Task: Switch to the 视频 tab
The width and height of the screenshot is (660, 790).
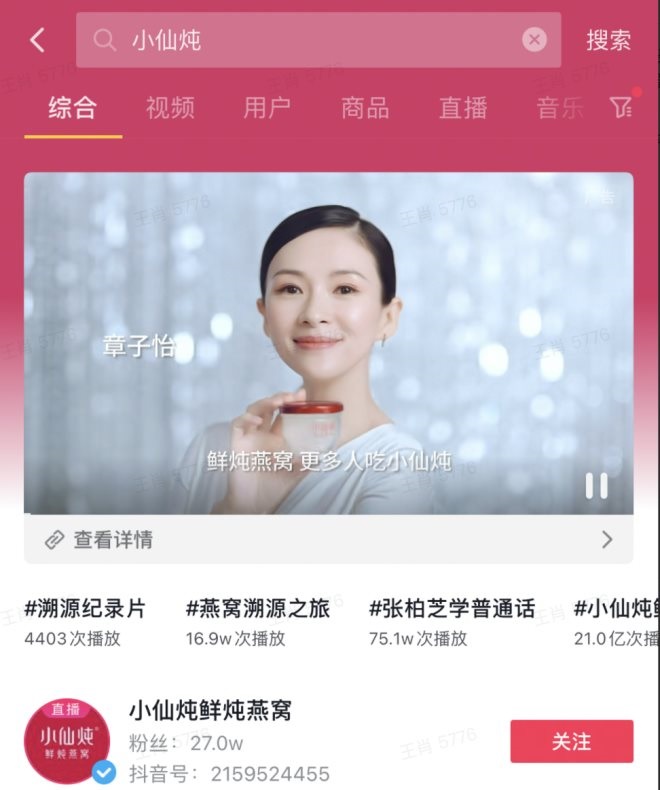Action: (170, 108)
